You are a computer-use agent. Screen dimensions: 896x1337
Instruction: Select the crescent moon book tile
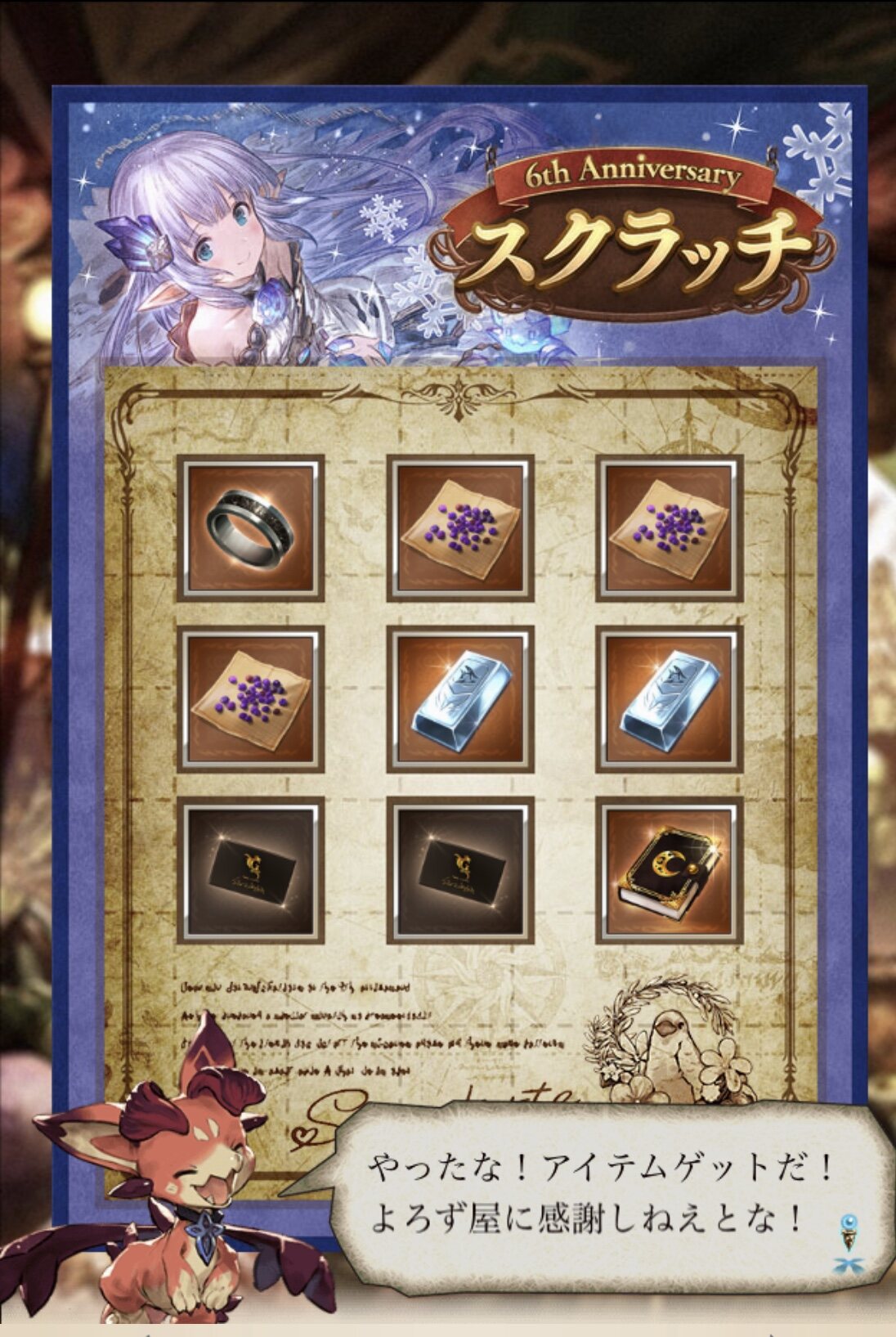669,870
